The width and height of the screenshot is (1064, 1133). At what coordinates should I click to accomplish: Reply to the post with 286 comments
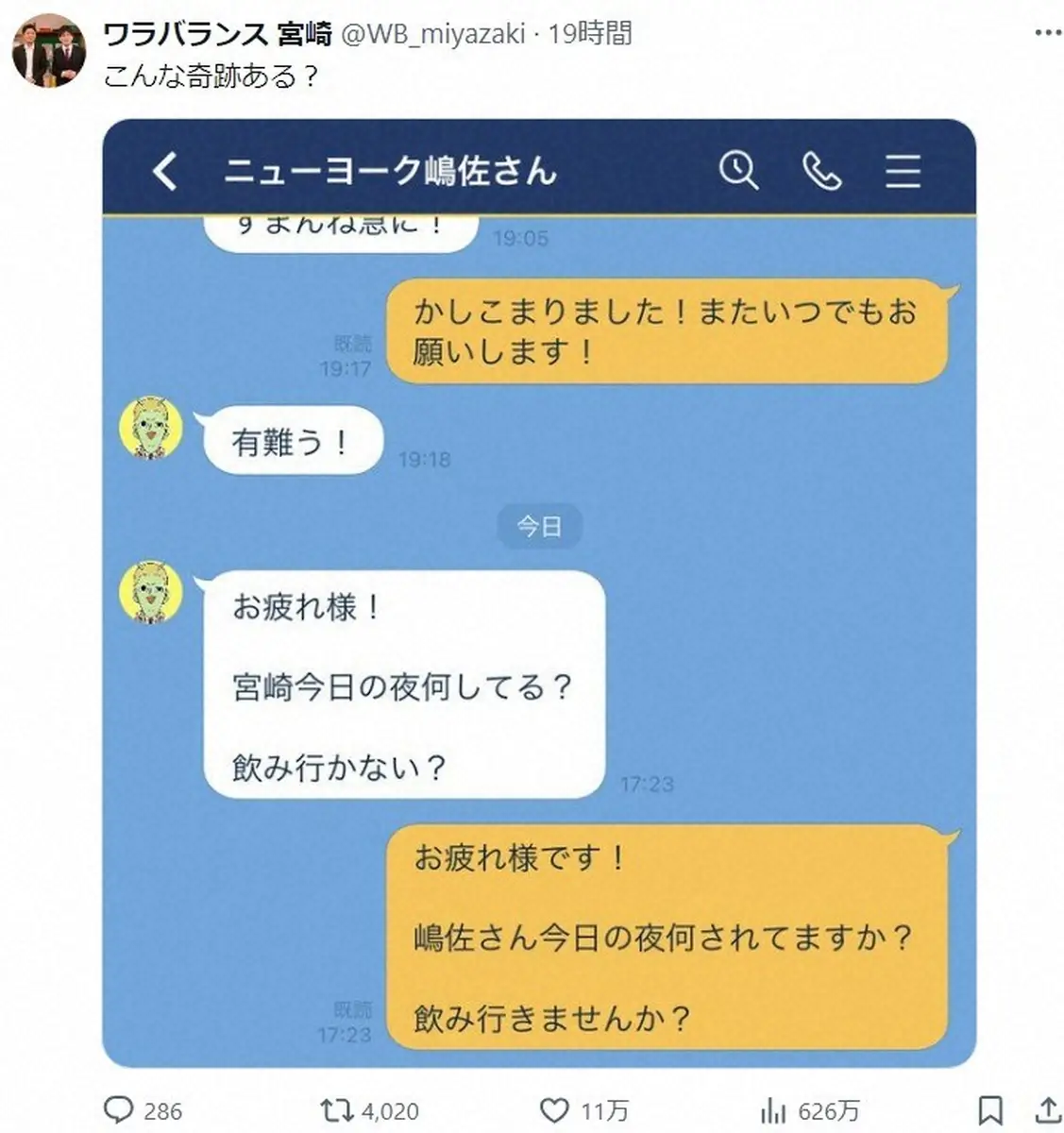119,1109
